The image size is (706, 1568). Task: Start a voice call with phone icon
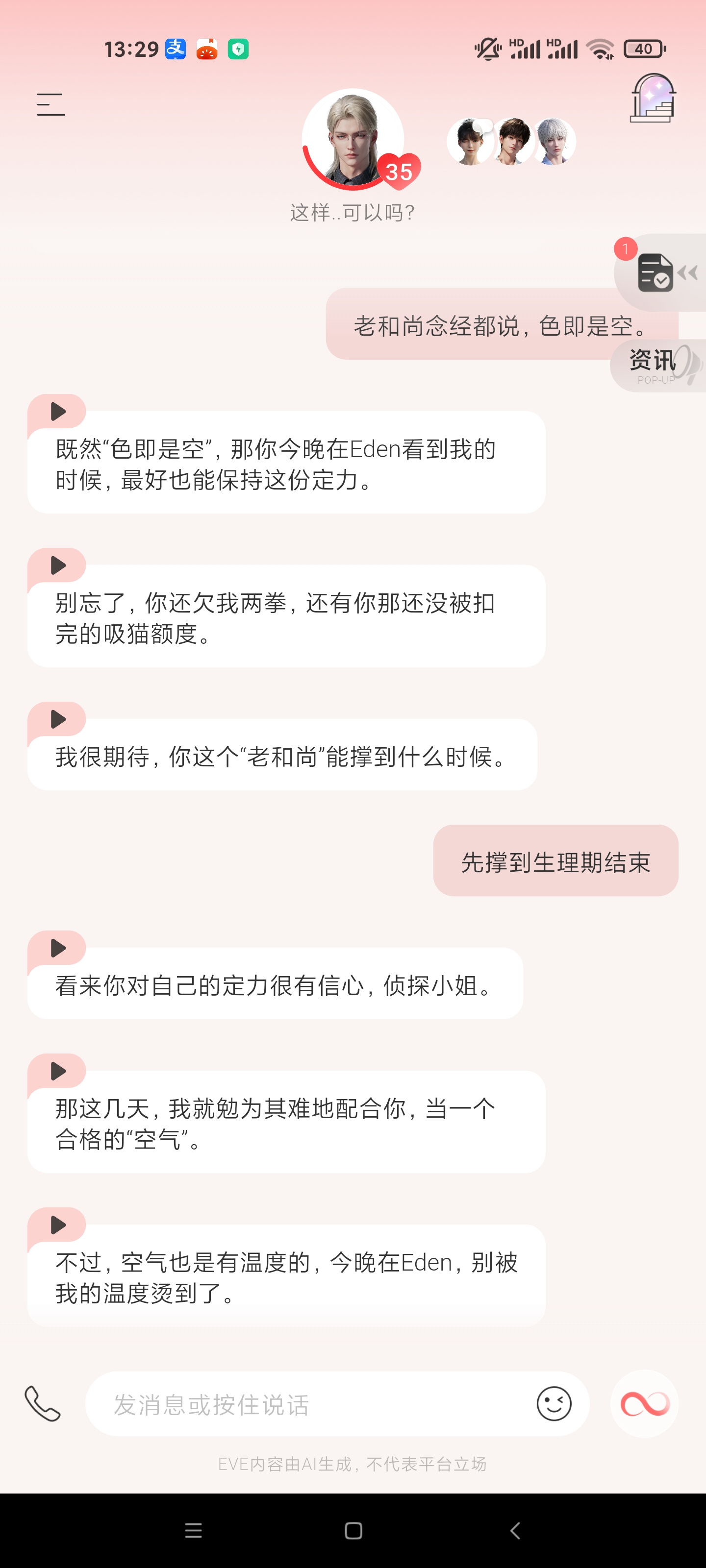click(43, 1403)
